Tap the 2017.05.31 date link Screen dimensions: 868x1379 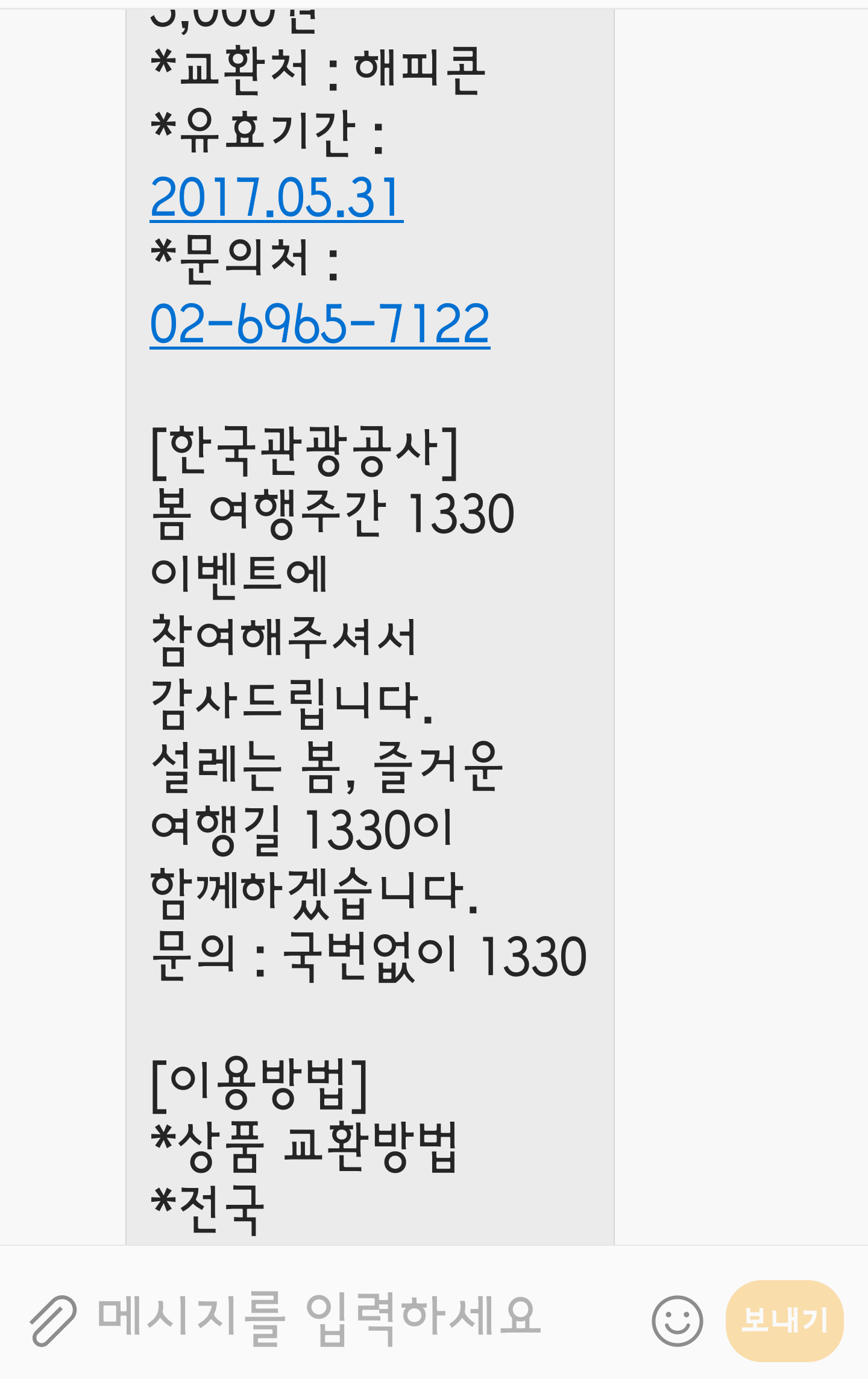pyautogui.click(x=276, y=198)
